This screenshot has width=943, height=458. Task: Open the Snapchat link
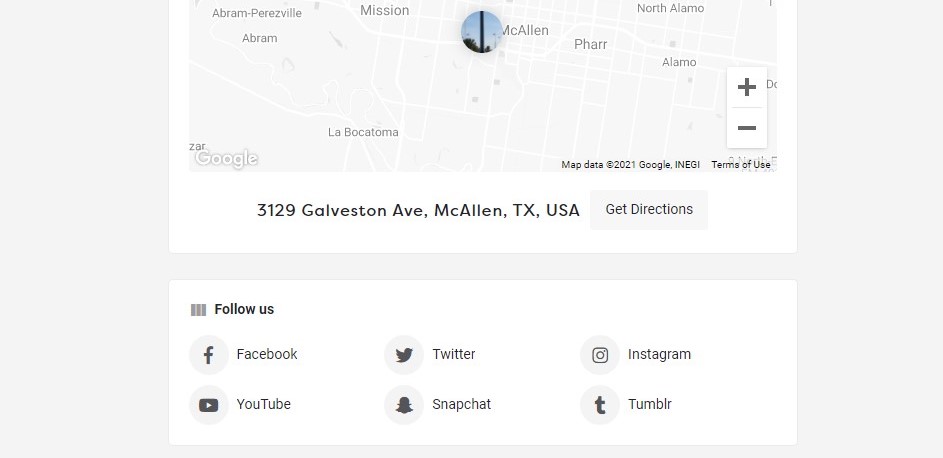click(439, 405)
